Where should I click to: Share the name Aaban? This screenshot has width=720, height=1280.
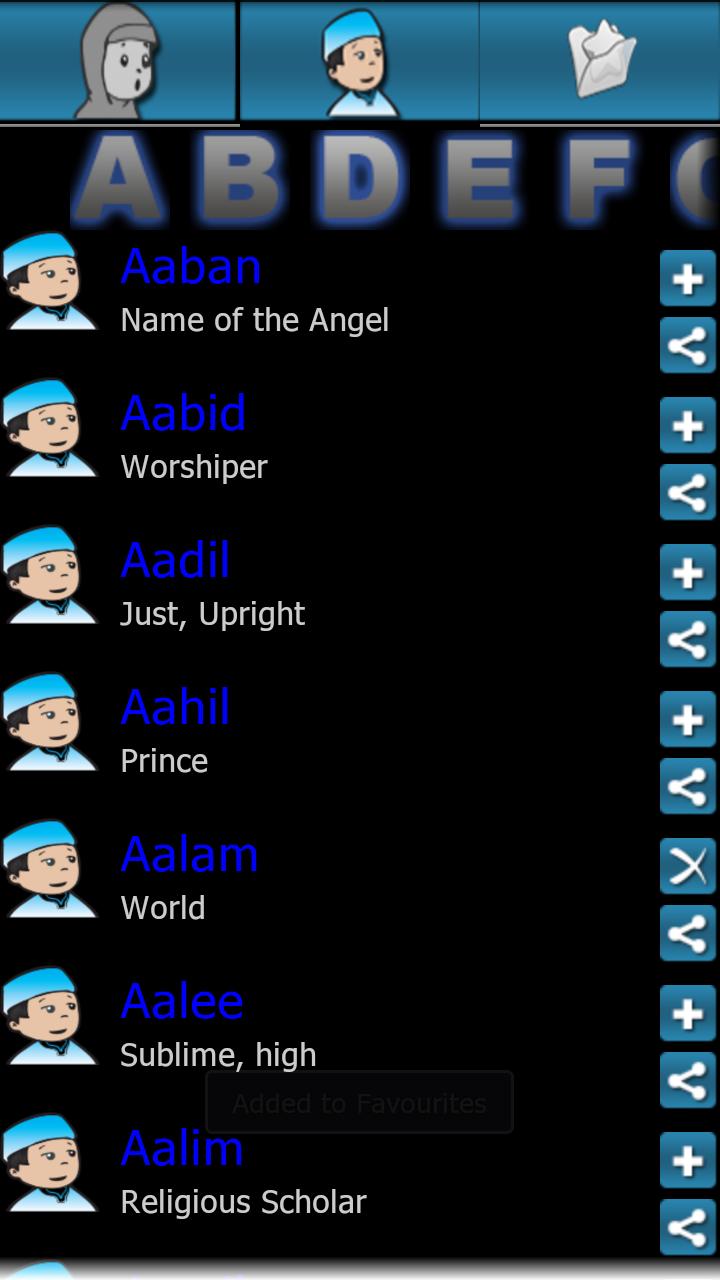[687, 345]
